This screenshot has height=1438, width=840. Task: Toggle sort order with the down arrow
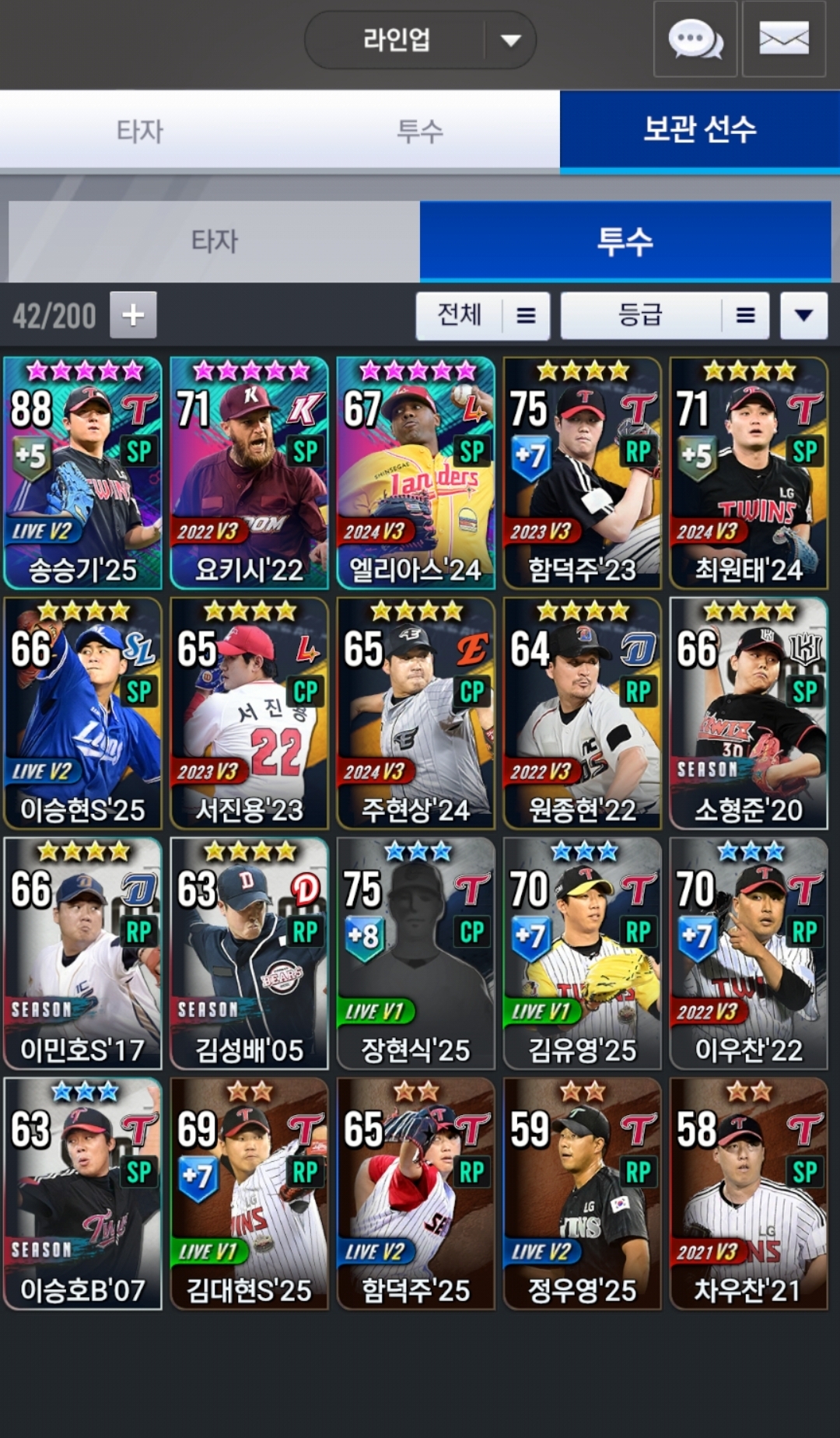(x=803, y=315)
